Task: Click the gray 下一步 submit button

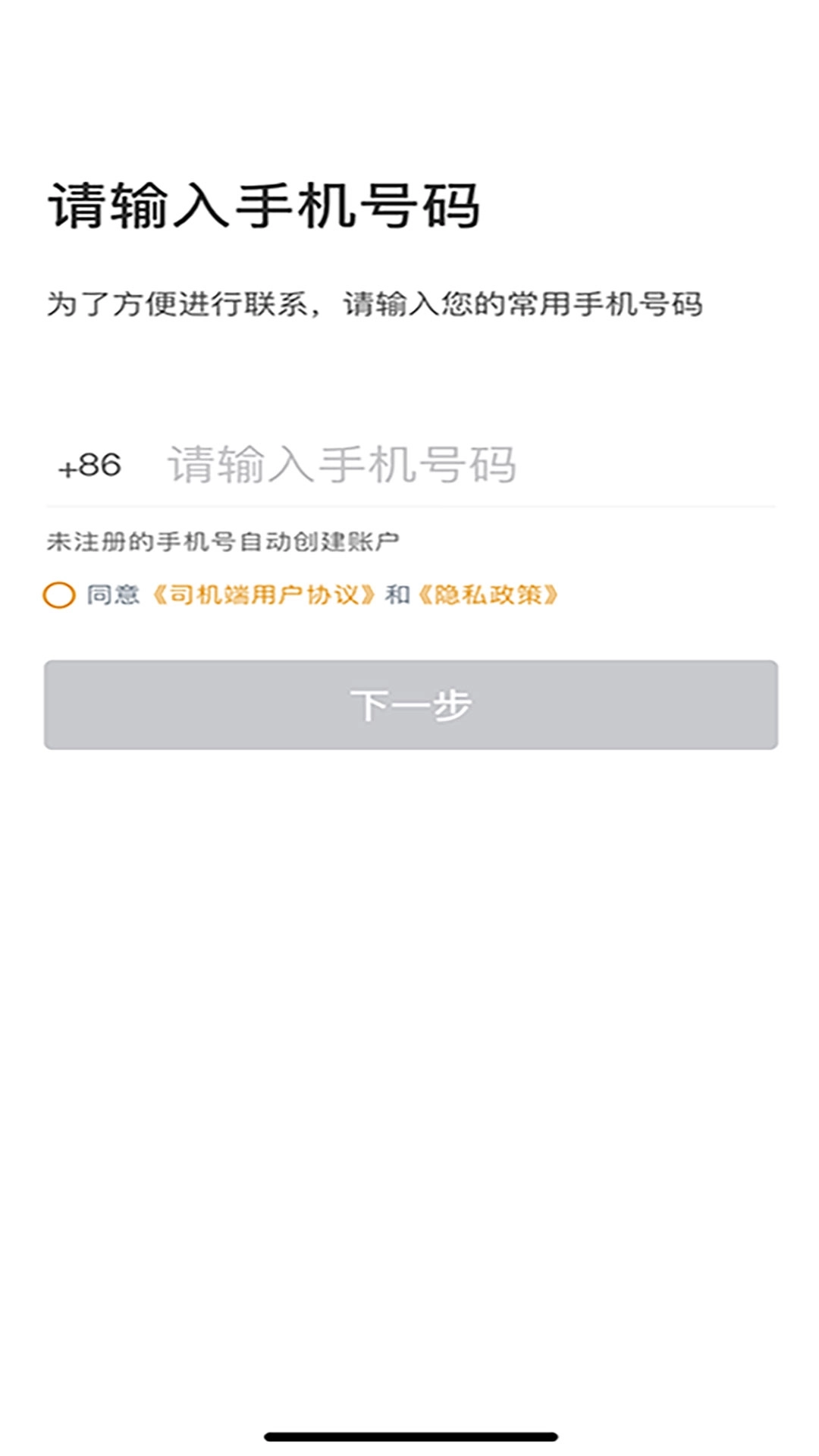Action: [x=409, y=704]
